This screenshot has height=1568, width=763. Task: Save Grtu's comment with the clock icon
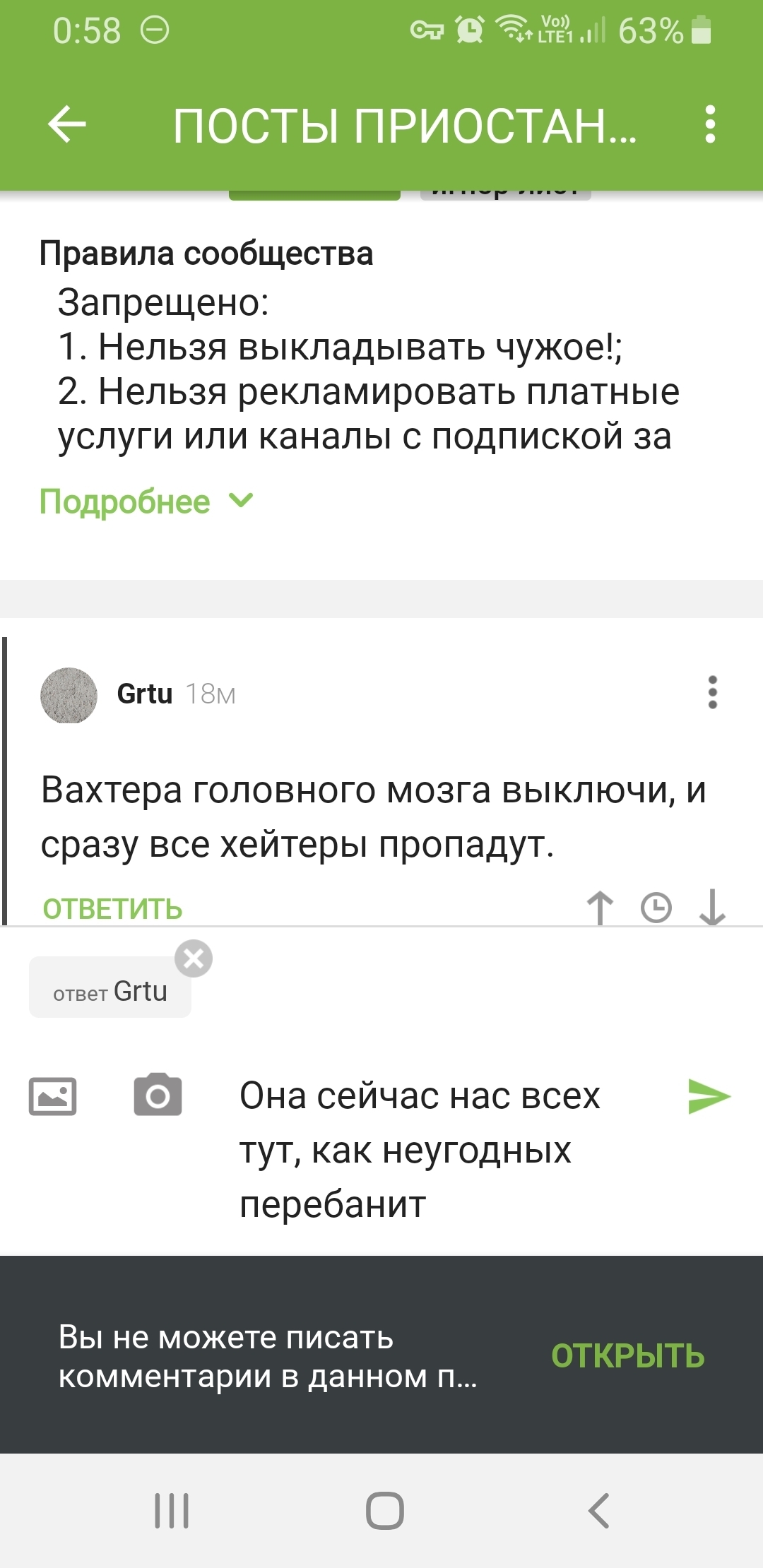coord(656,908)
